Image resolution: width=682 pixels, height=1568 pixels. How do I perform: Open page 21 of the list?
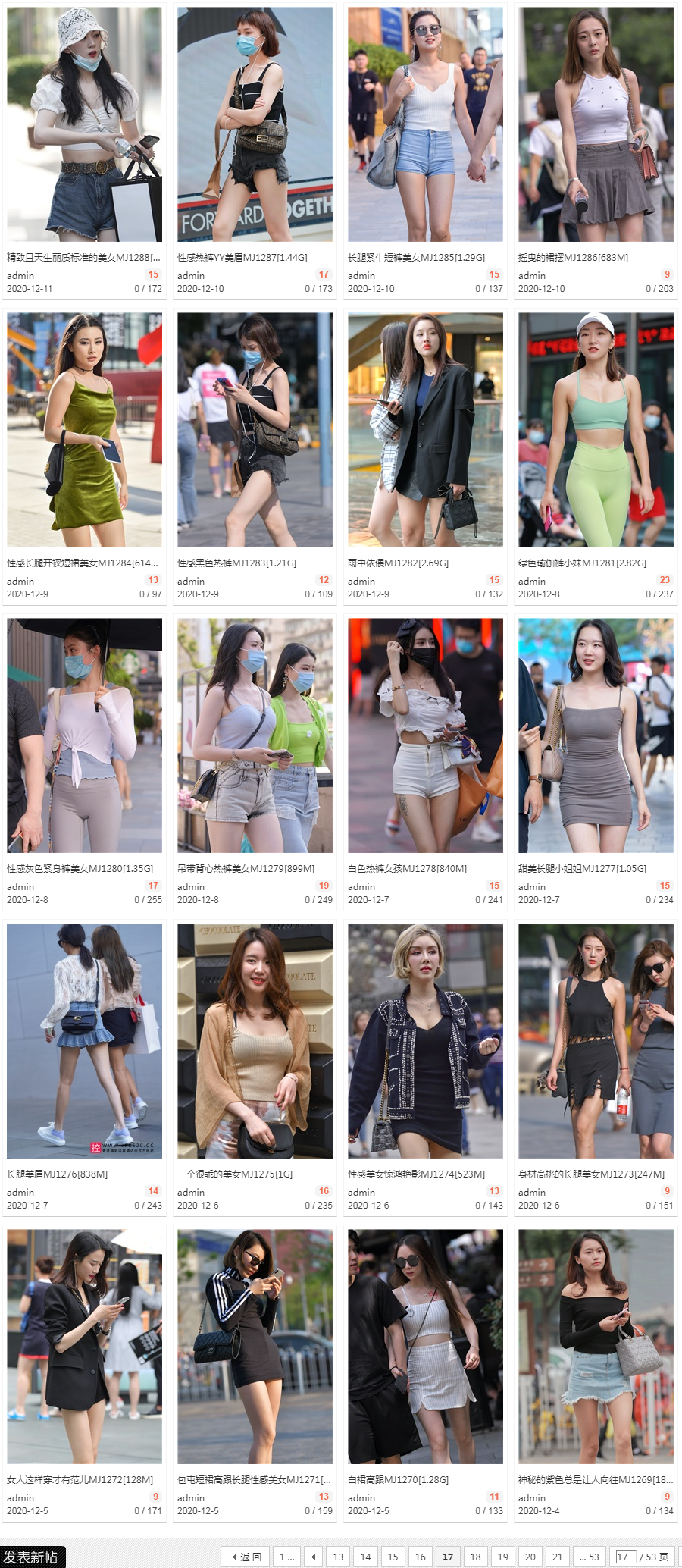coord(558,1557)
